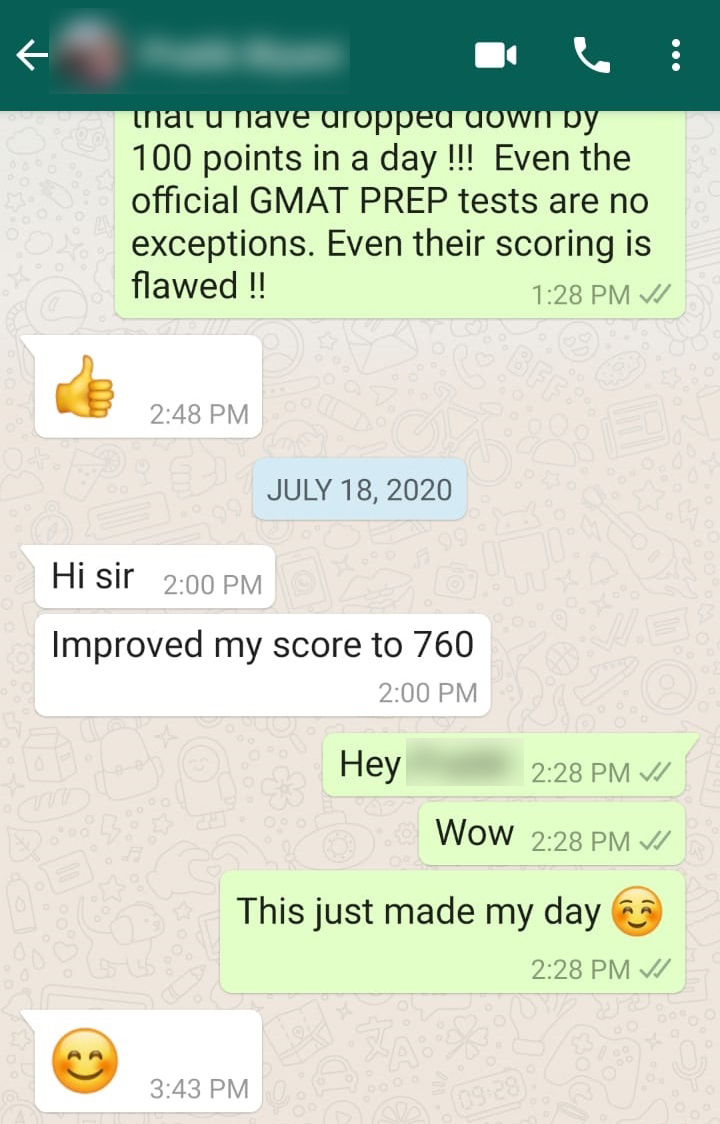
Task: Open the three-dot overflow menu
Action: 677,56
